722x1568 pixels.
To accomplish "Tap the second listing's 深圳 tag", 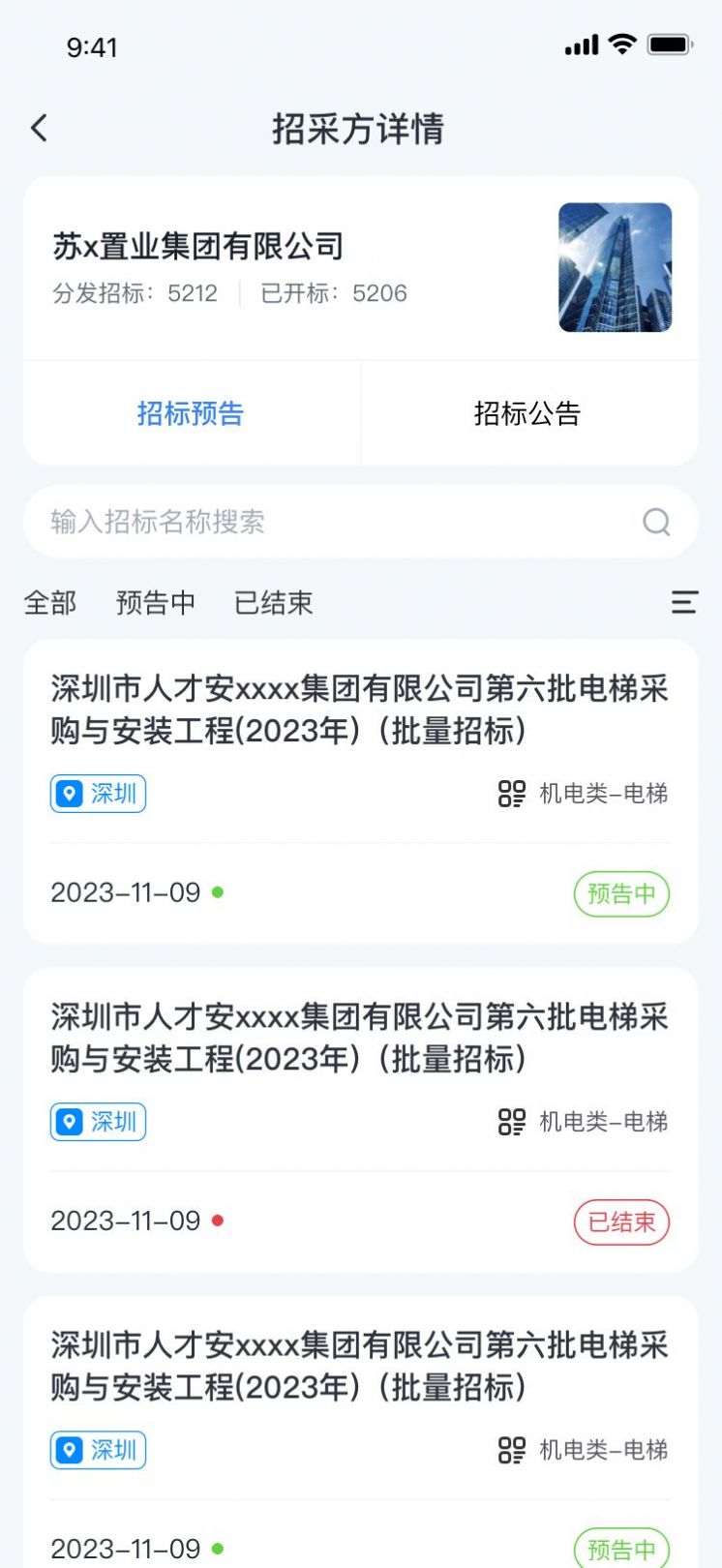I will (98, 1122).
